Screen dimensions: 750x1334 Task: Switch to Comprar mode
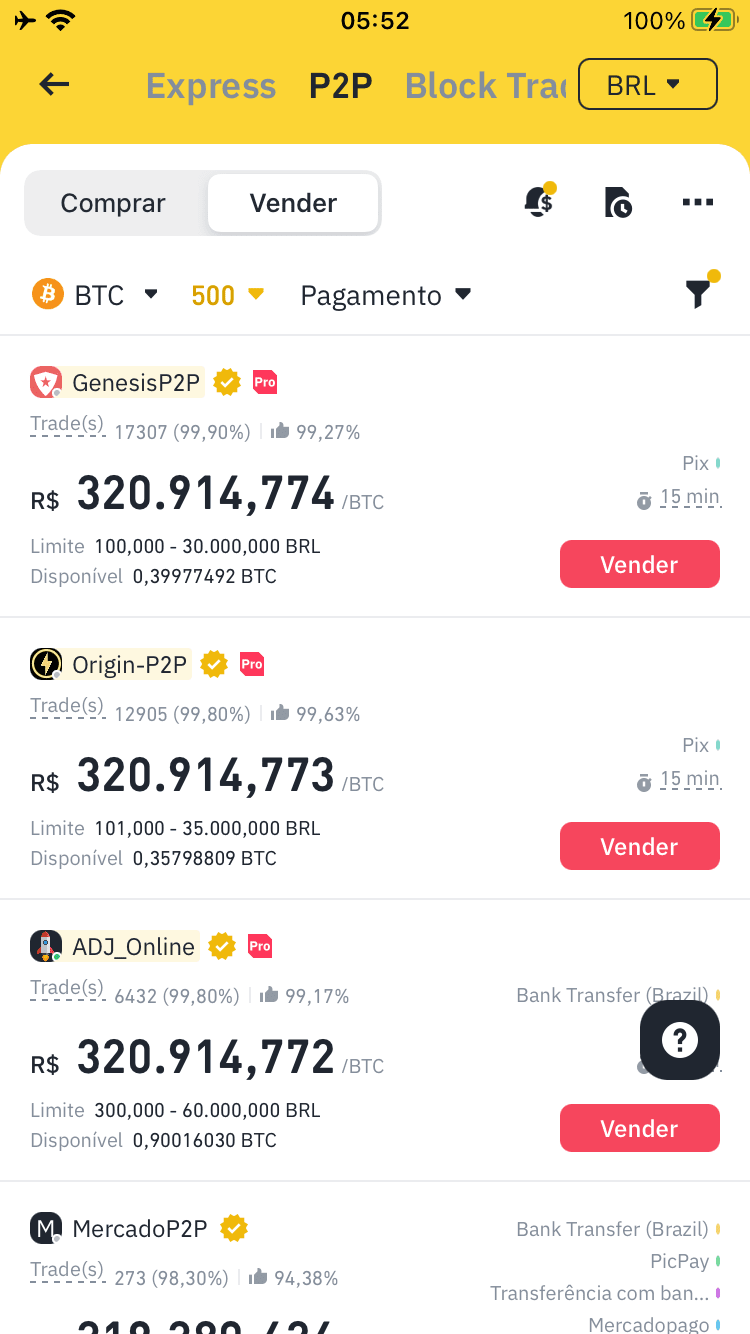[x=113, y=202]
